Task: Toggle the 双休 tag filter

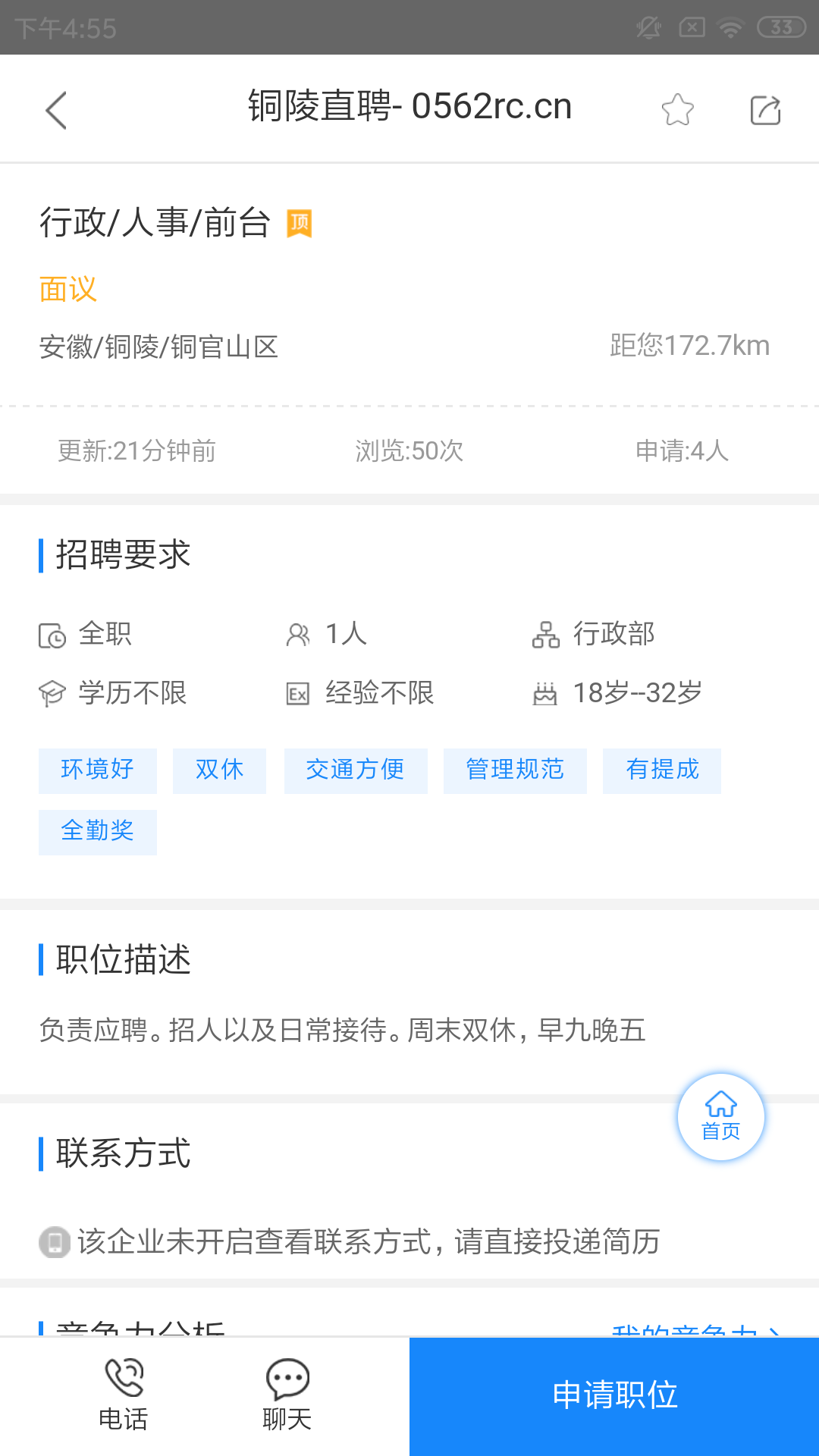Action: tap(219, 770)
